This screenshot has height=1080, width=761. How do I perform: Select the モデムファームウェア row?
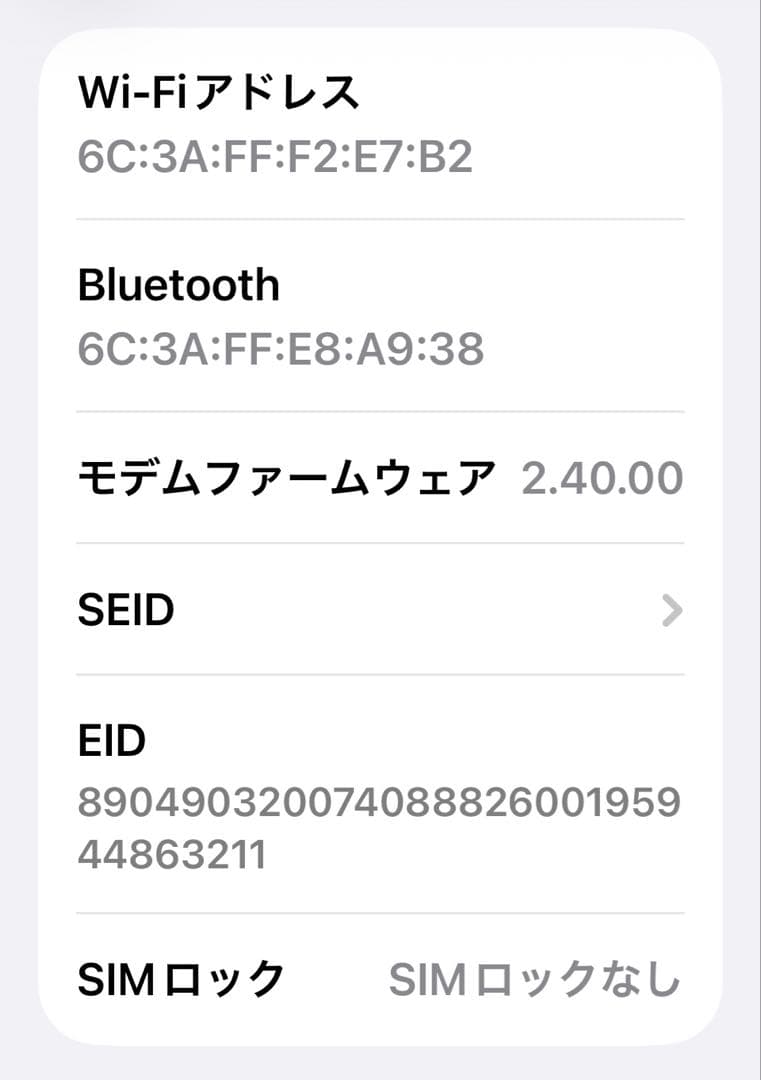[x=288, y=478]
